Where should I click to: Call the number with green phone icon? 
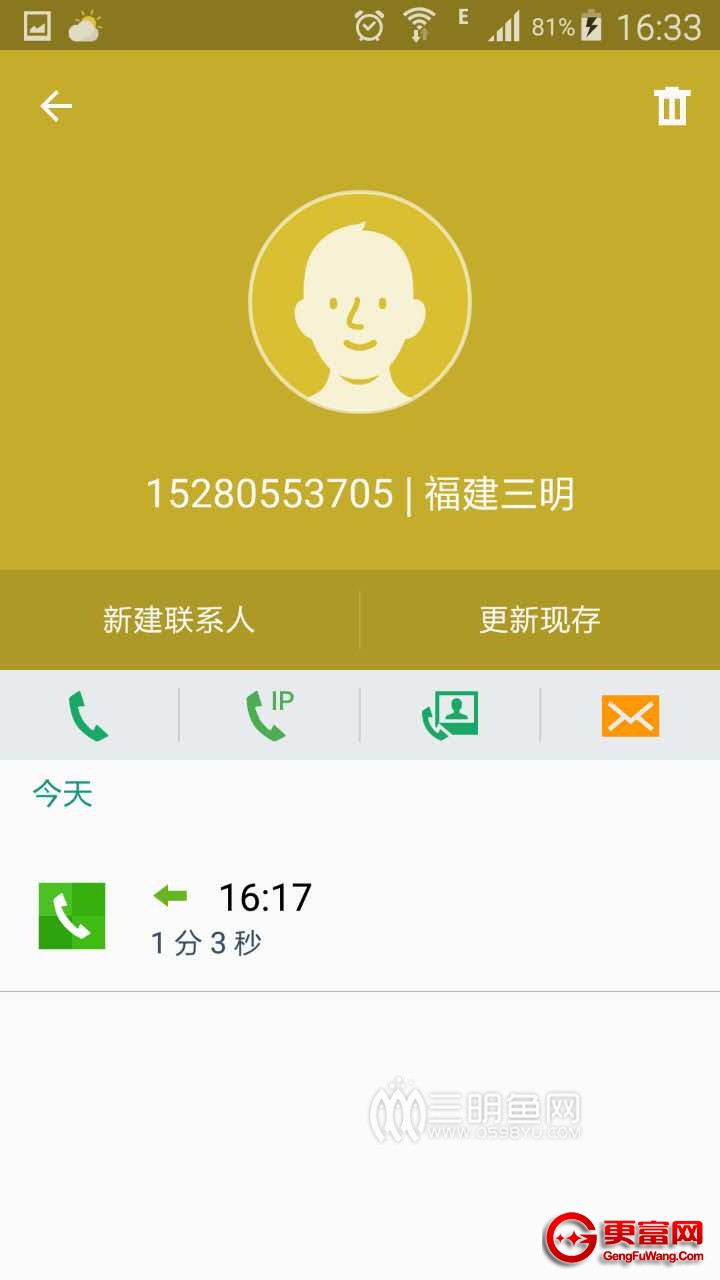[88, 716]
